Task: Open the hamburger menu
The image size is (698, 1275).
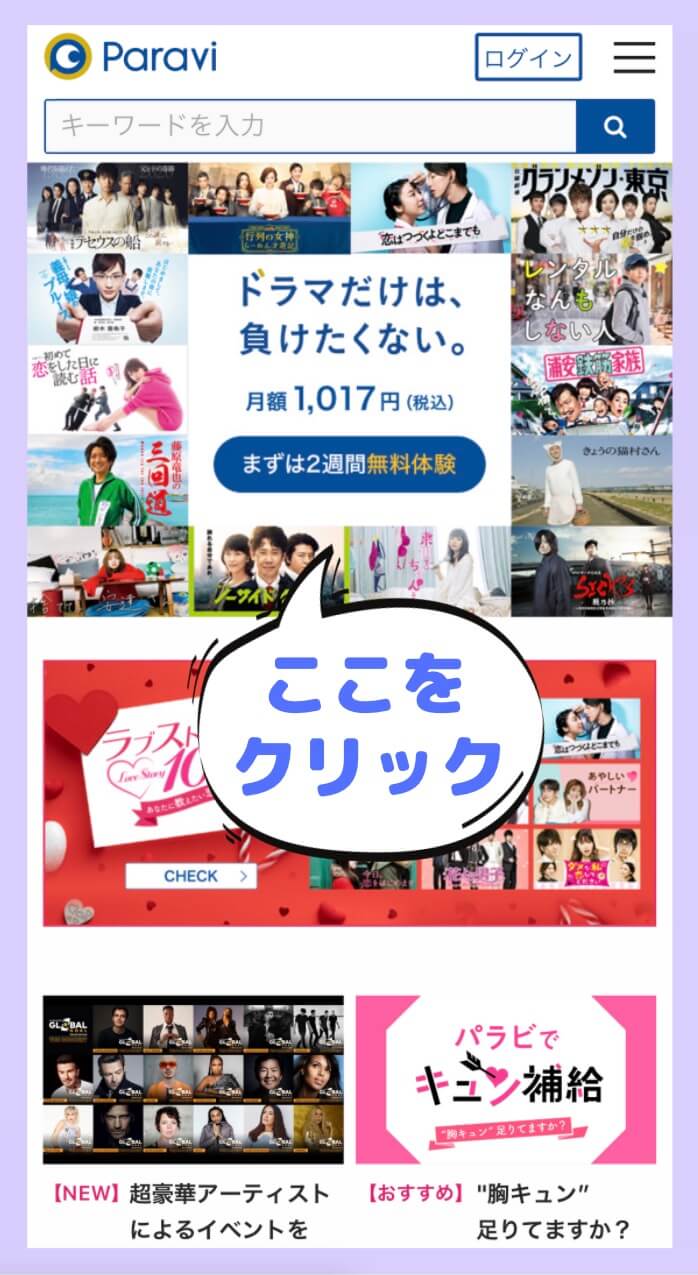Action: (634, 58)
